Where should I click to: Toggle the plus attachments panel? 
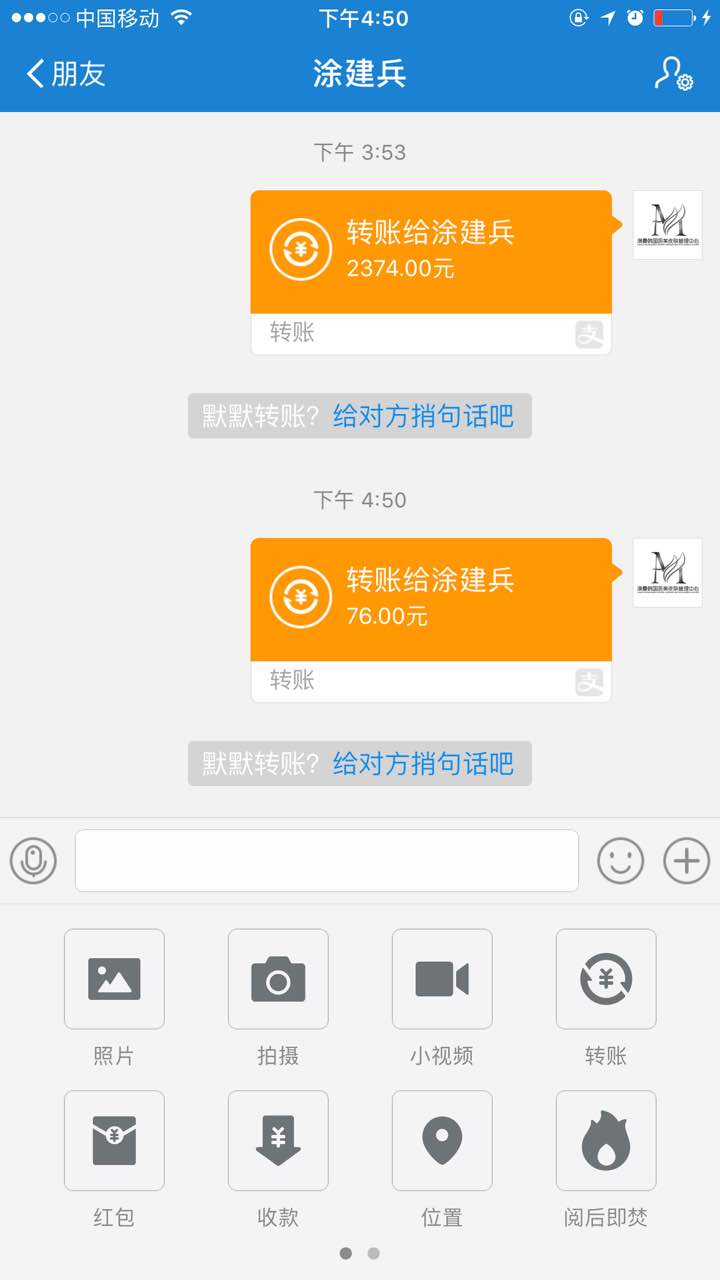click(687, 860)
